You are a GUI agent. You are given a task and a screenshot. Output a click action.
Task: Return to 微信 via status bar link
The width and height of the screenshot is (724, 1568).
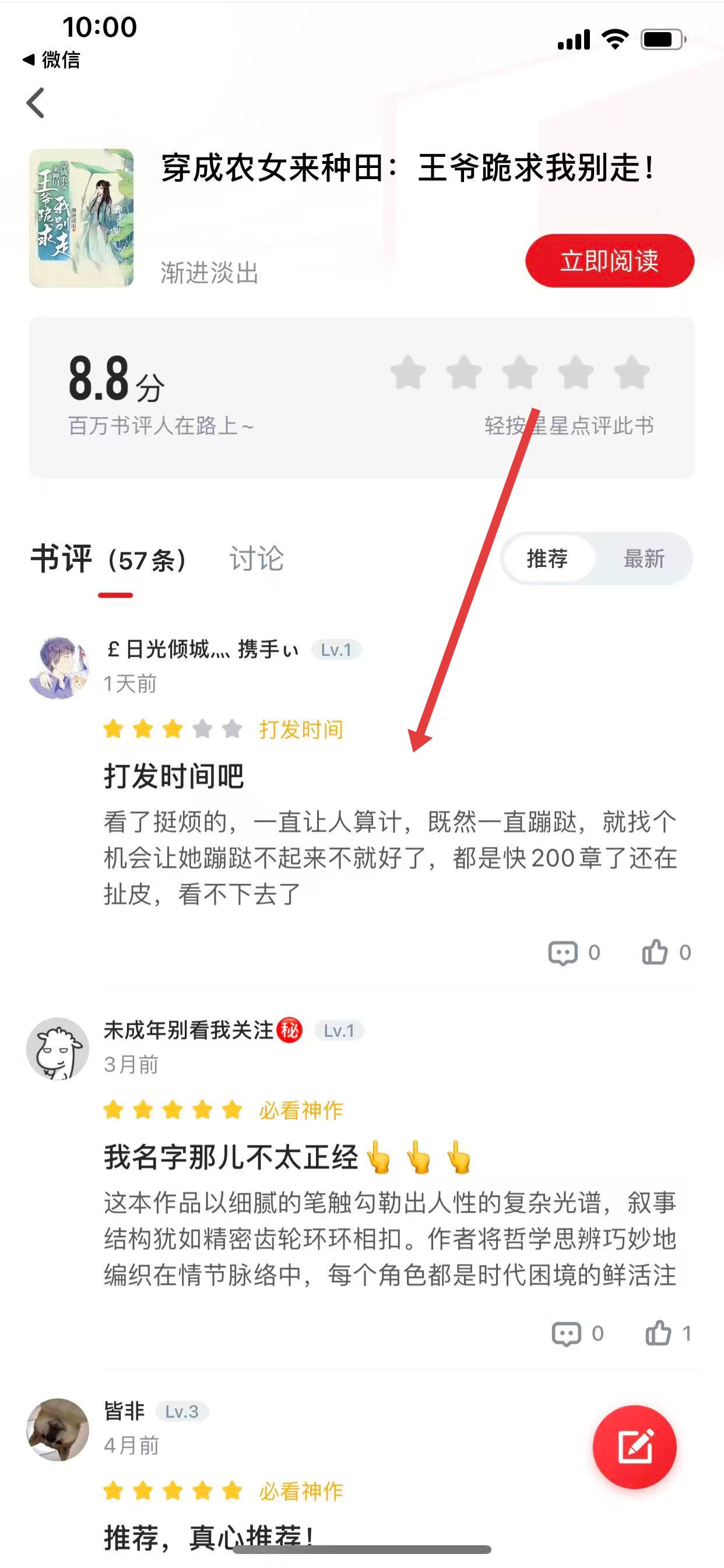click(x=52, y=60)
